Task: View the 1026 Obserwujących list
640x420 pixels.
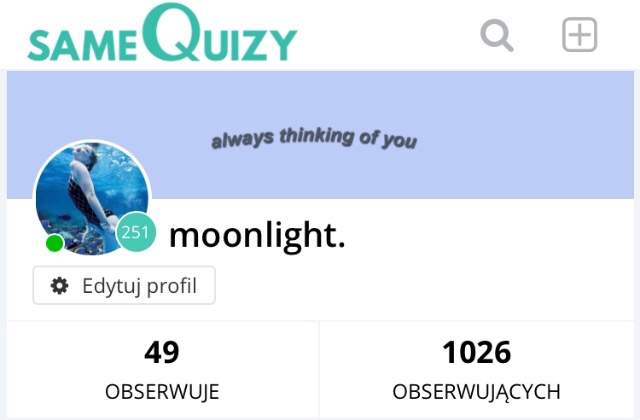Action: (476, 370)
